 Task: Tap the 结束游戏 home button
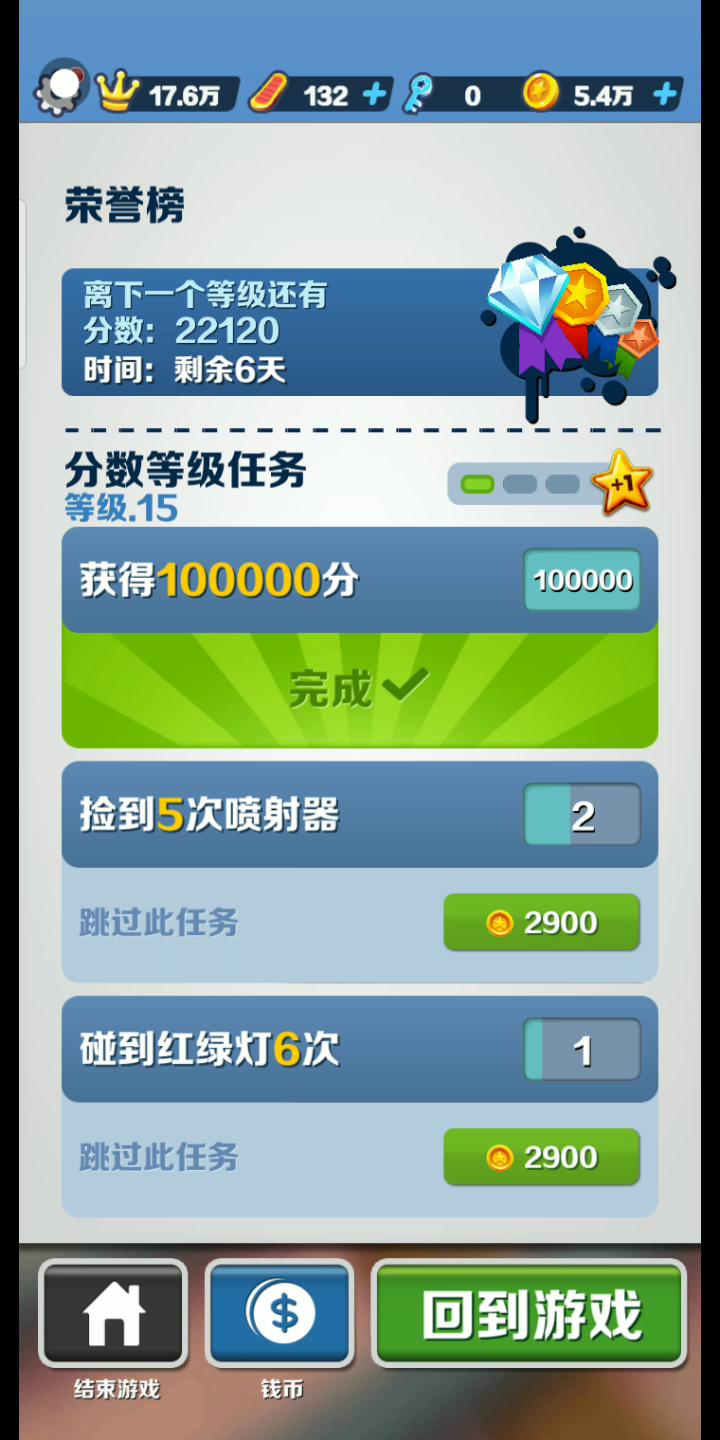pos(113,1313)
